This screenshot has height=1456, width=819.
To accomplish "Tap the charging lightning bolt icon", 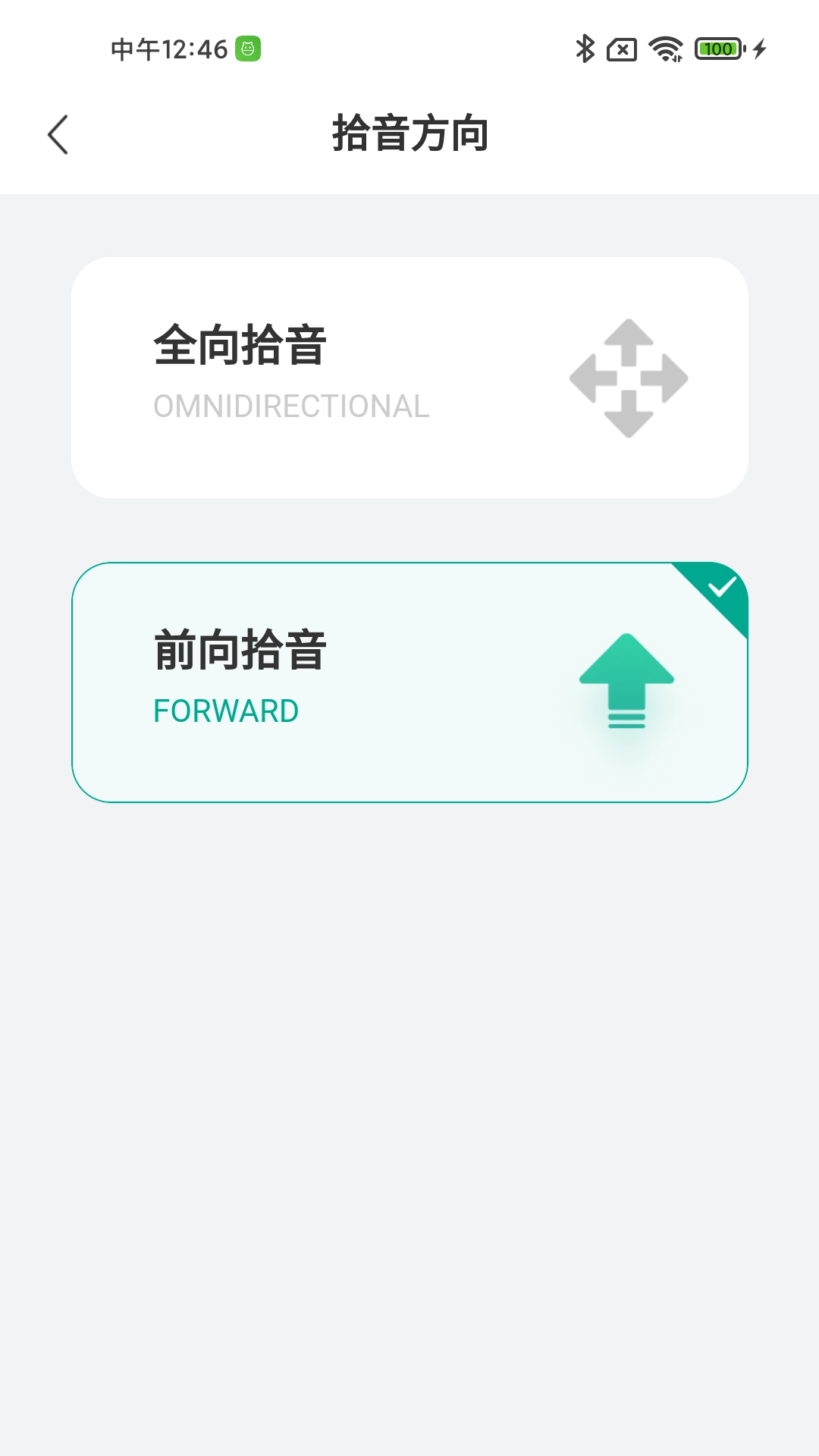I will point(758,48).
